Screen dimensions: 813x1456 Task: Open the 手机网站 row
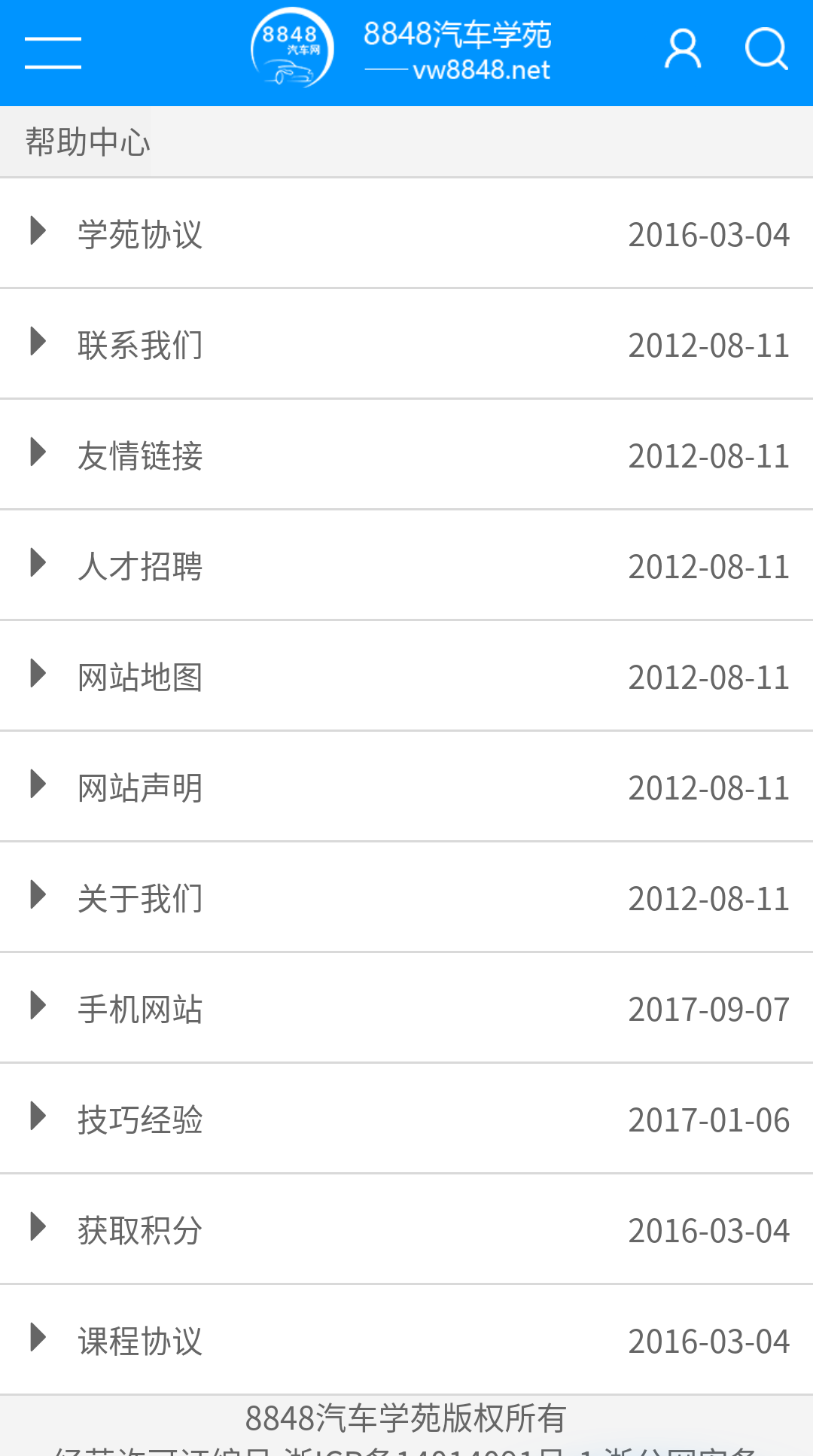(140, 1009)
